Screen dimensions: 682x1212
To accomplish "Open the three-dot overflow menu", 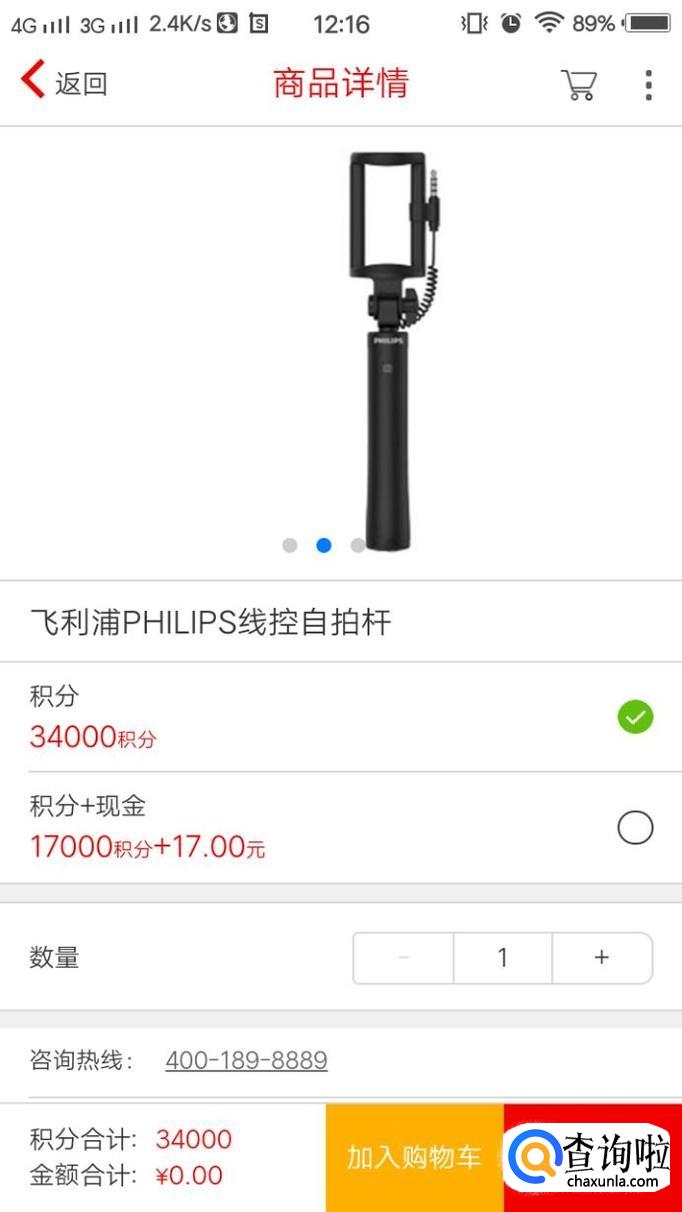I will tap(648, 84).
